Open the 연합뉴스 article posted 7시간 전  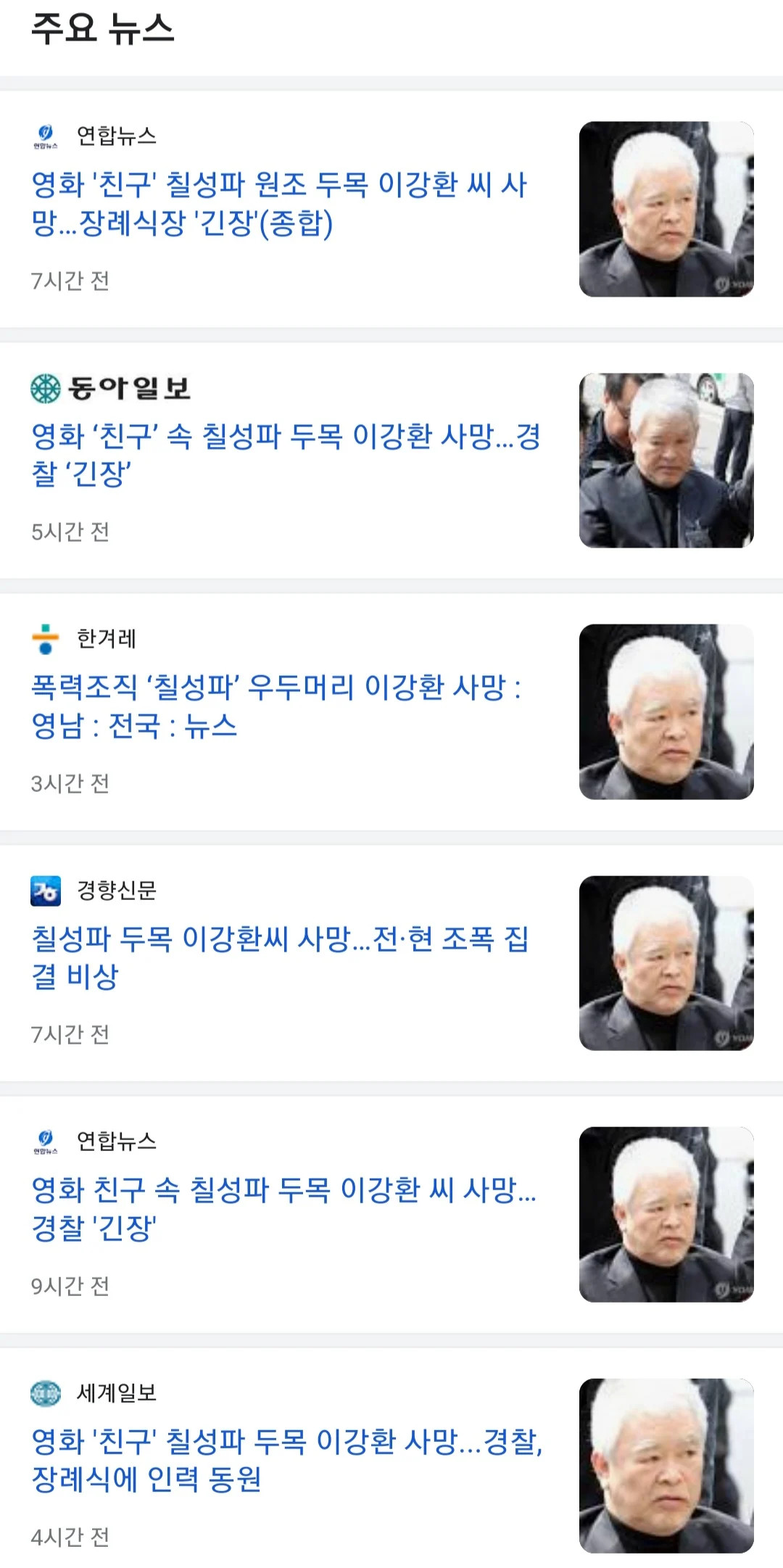pyautogui.click(x=279, y=204)
